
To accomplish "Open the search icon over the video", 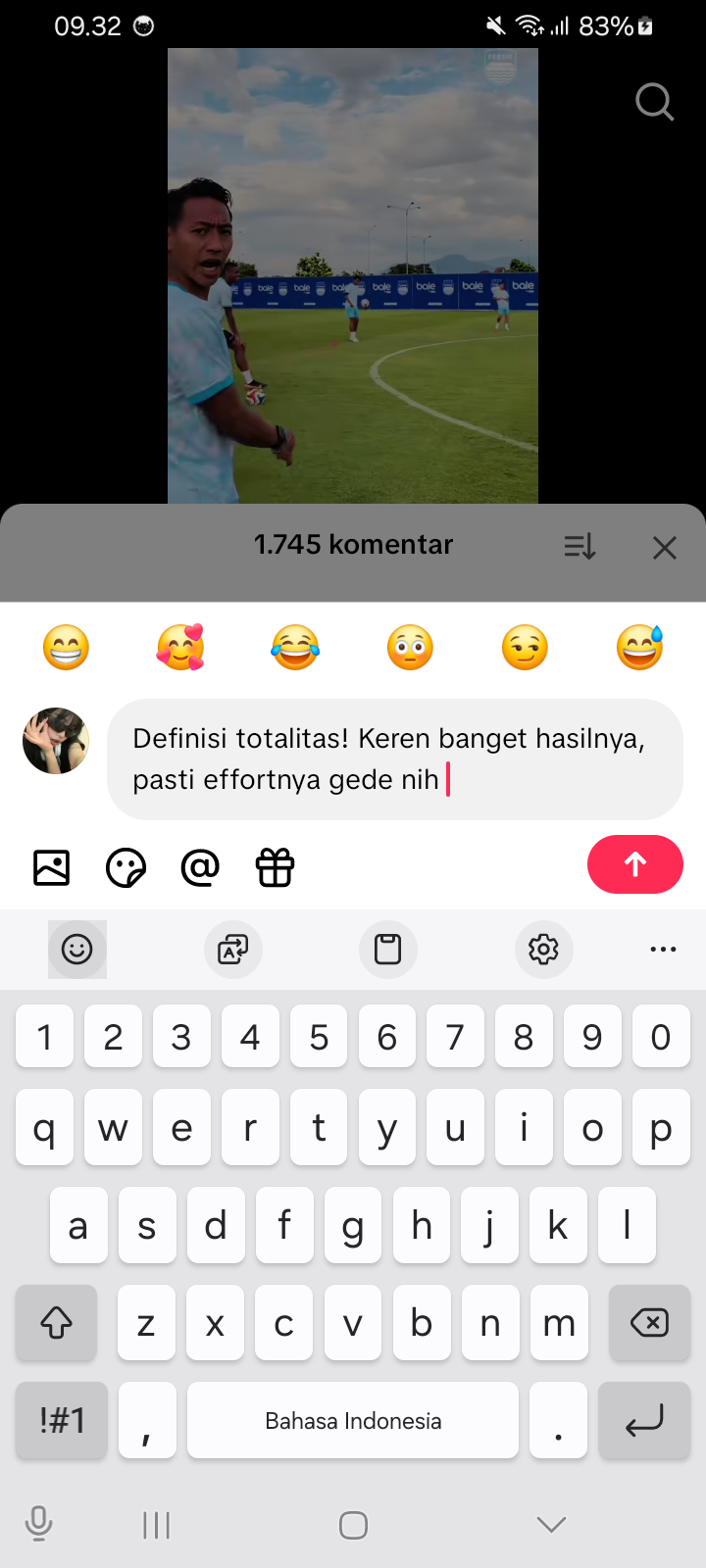I will tap(654, 101).
